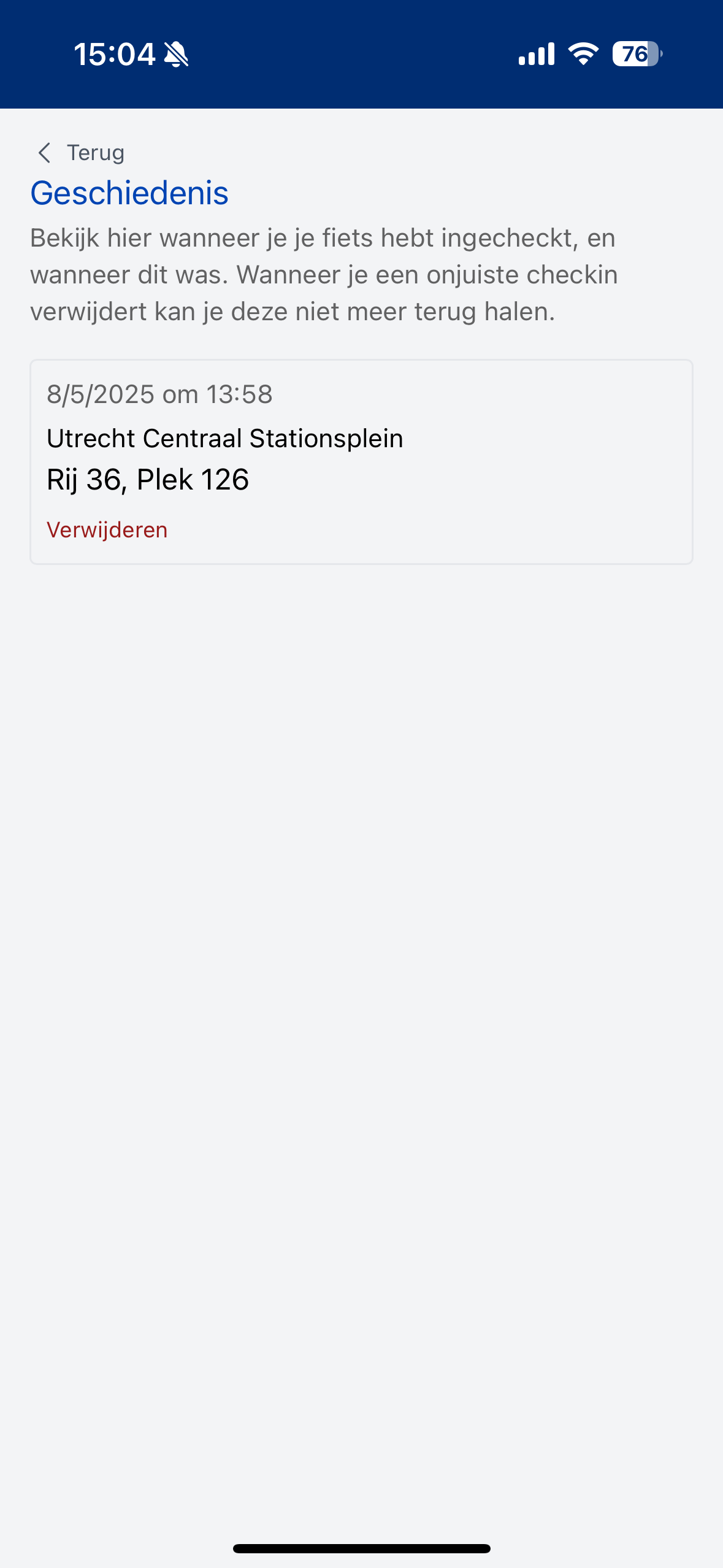Tap the Geschiedenis page title
Screen dimensions: 723x1568
pos(129,194)
